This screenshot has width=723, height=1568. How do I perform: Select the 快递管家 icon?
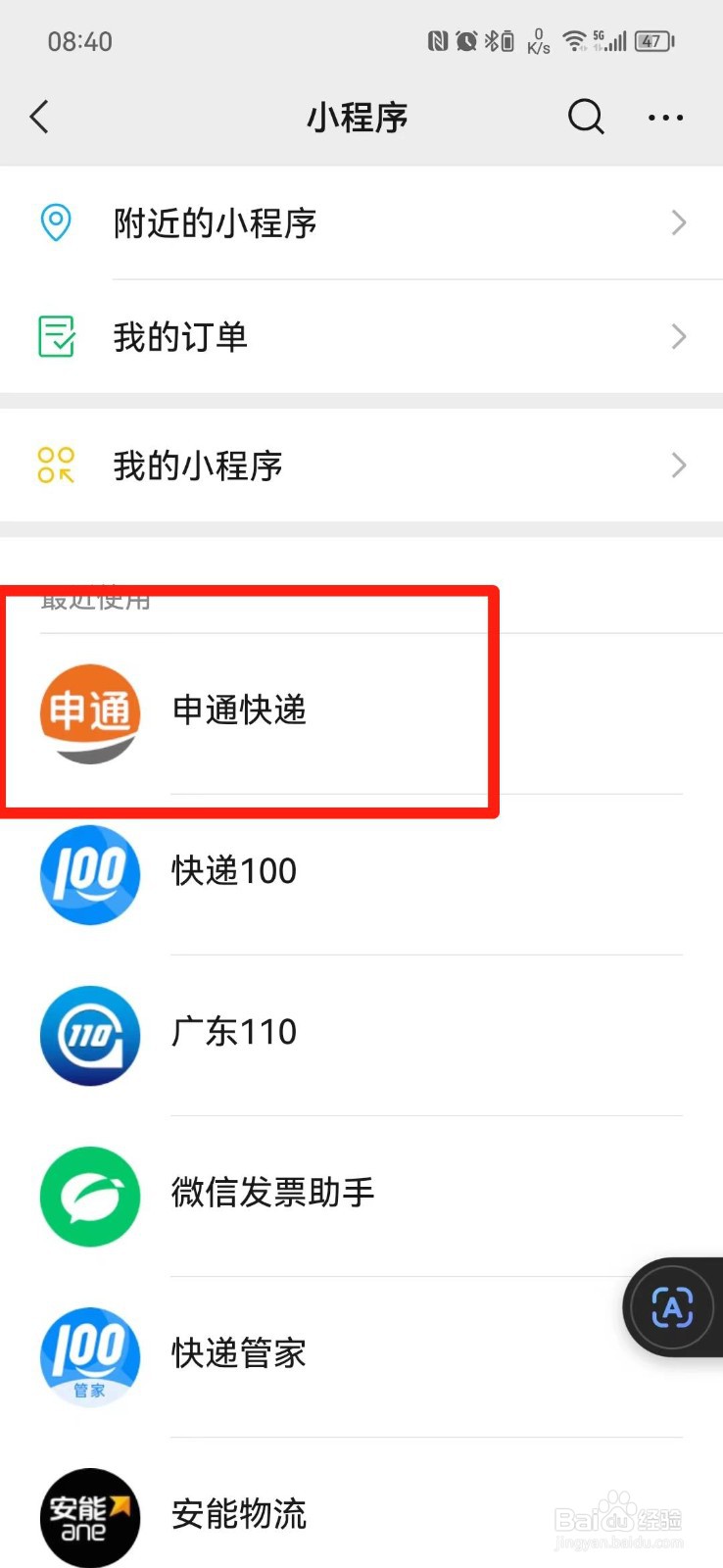pyautogui.click(x=89, y=1355)
